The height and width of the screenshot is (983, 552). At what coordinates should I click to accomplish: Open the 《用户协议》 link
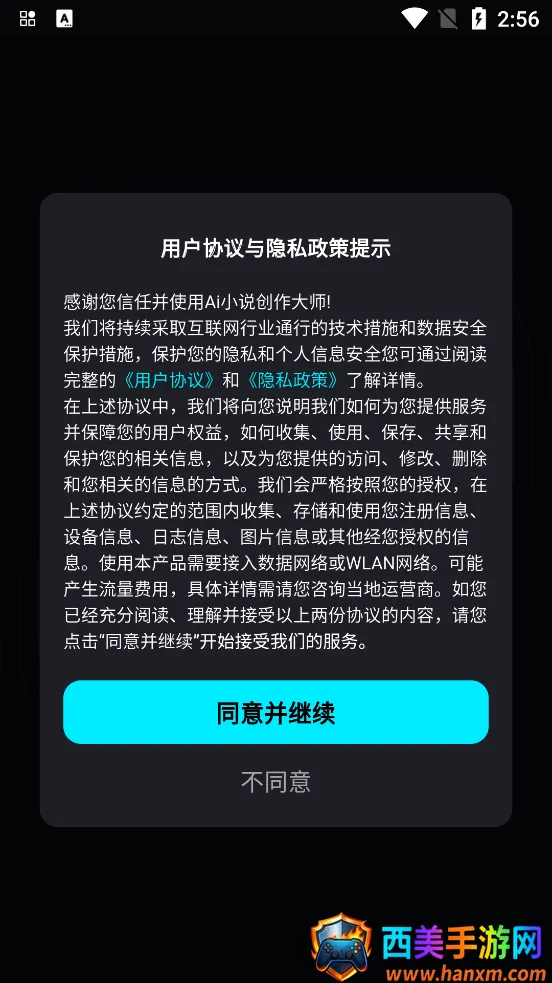point(169,380)
